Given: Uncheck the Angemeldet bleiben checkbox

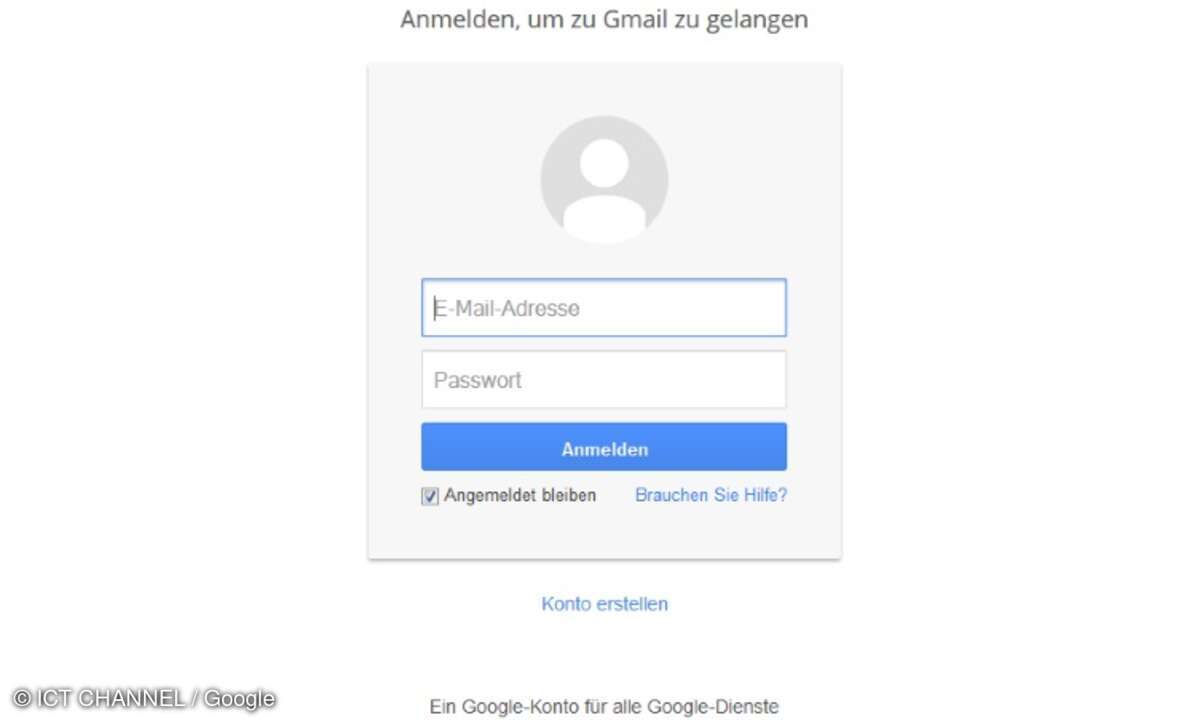Looking at the screenshot, I should (430, 496).
